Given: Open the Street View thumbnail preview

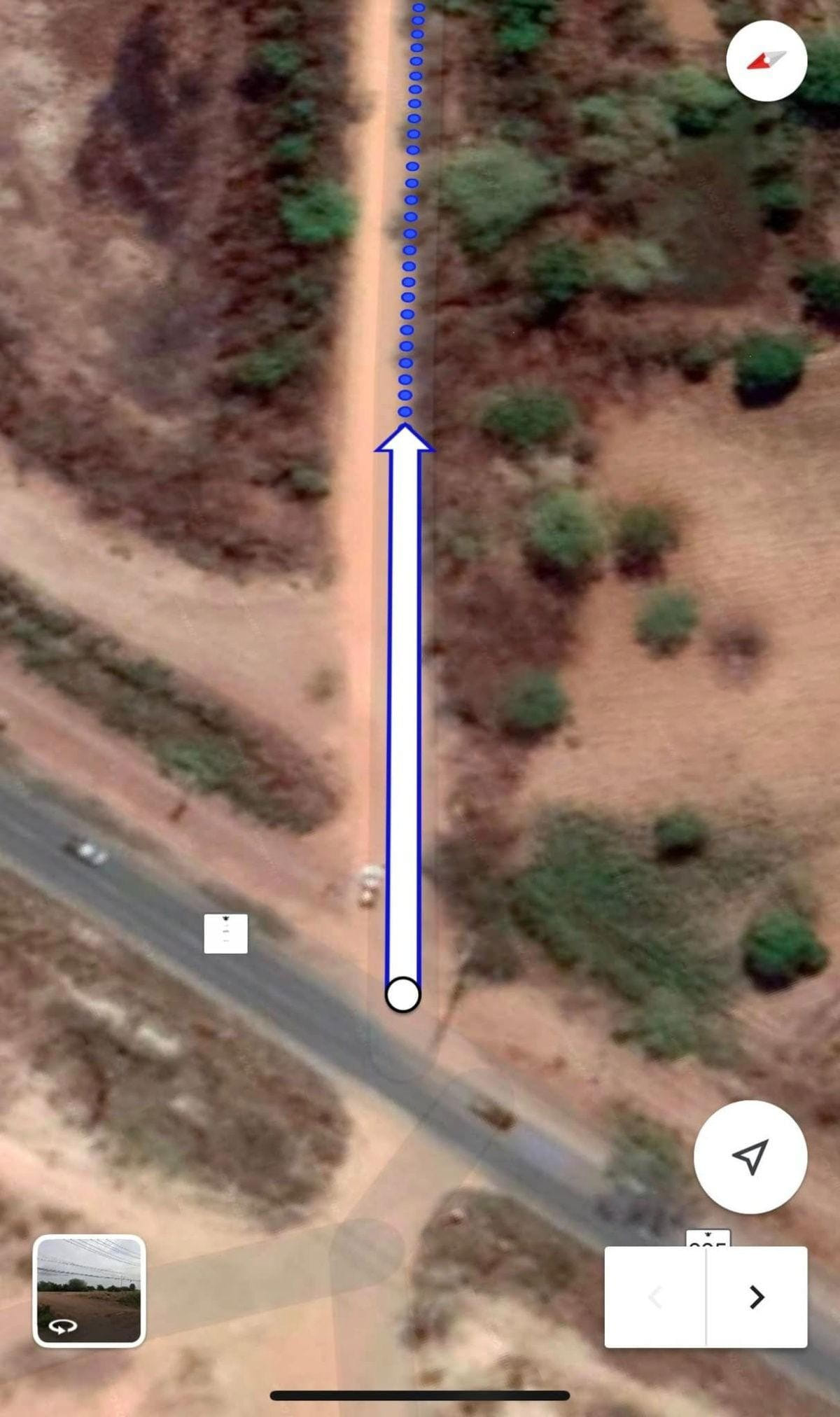Looking at the screenshot, I should [89, 1290].
